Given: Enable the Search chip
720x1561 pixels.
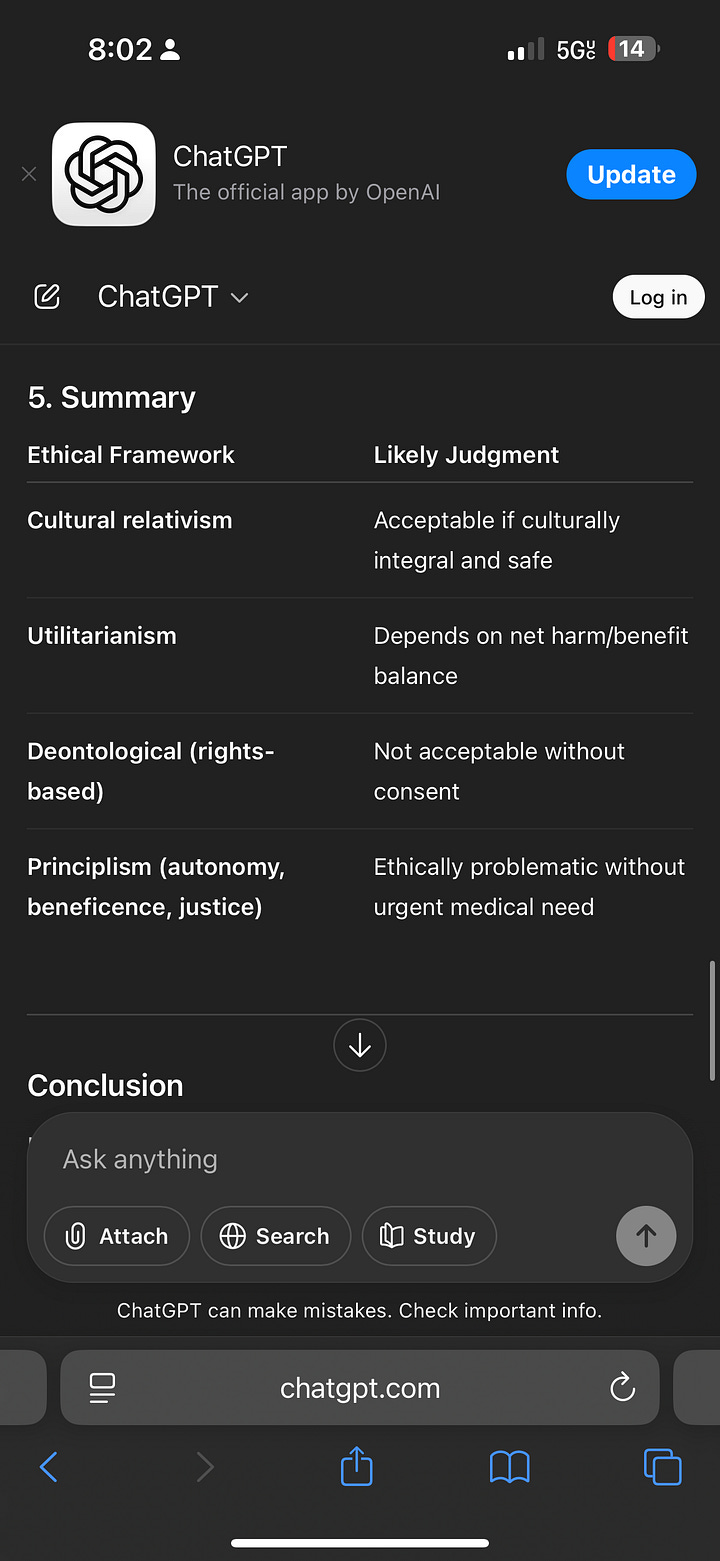Looking at the screenshot, I should 275,1236.
